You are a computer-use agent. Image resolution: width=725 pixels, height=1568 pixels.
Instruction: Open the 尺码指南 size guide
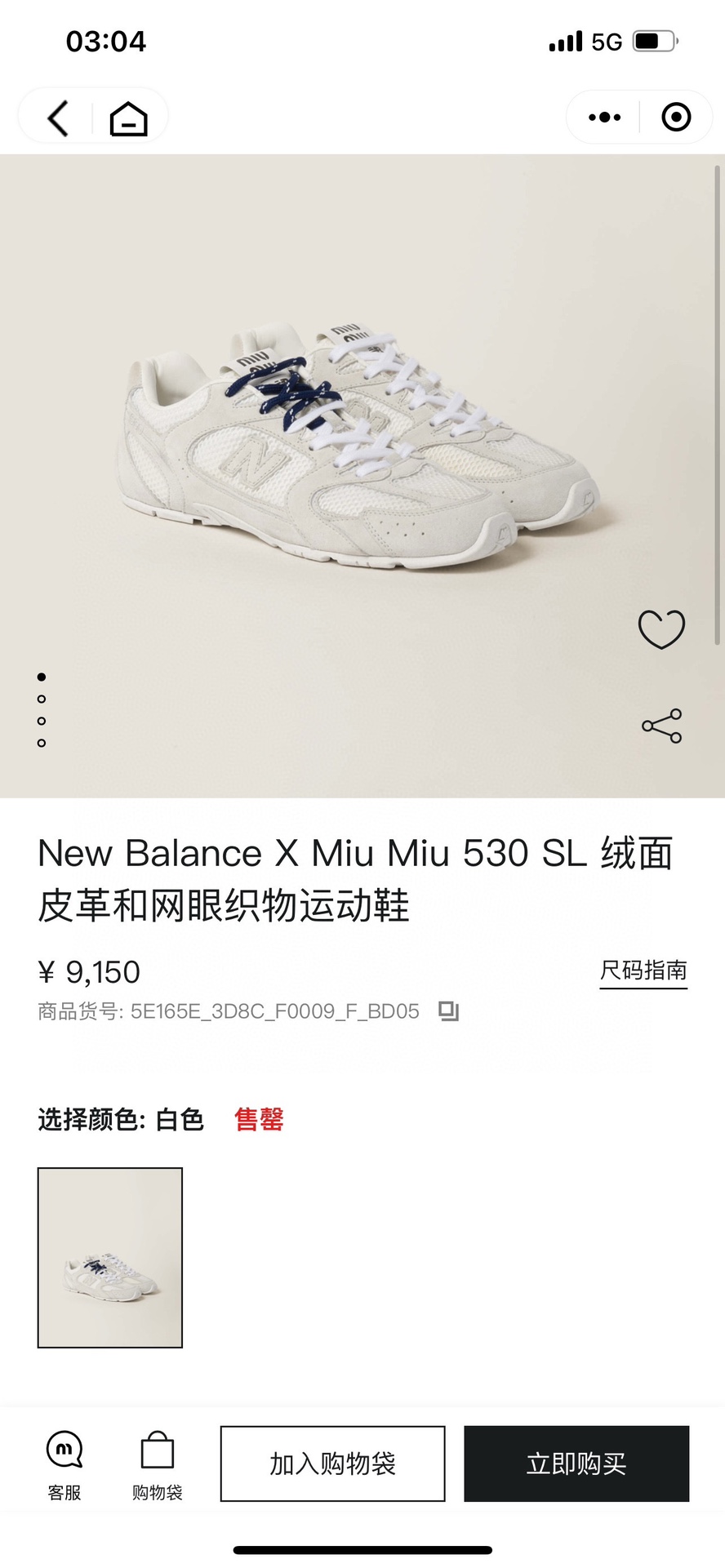pyautogui.click(x=643, y=971)
